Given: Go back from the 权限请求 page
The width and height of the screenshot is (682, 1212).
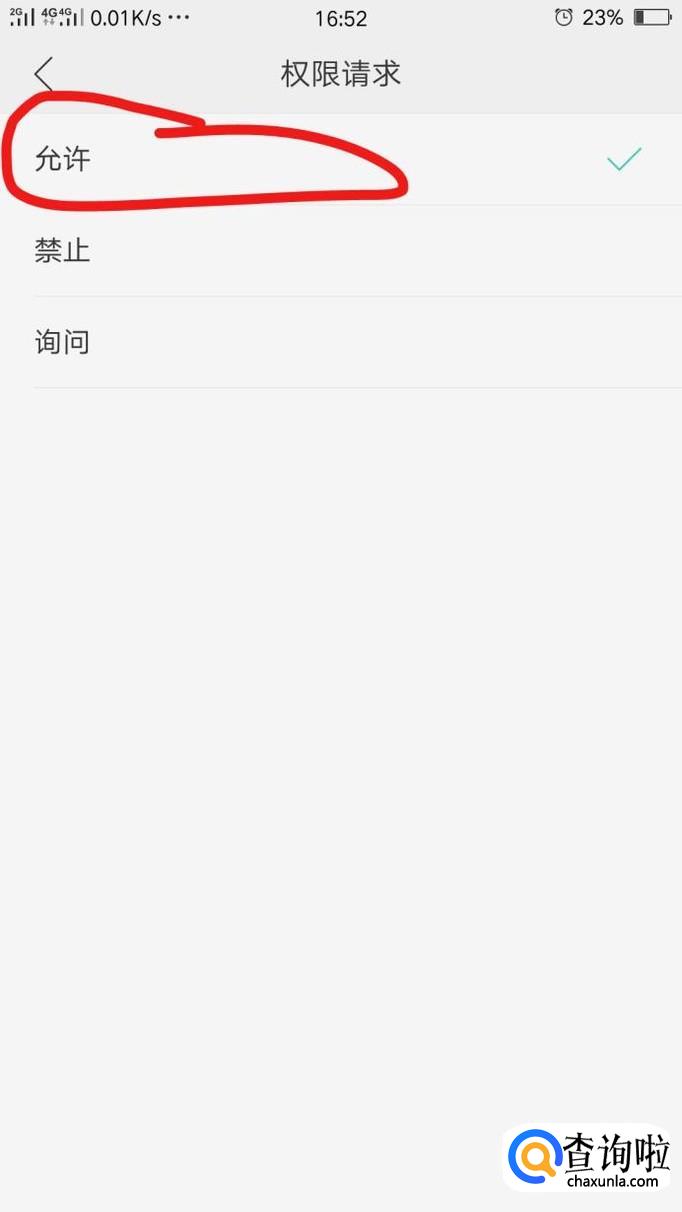Looking at the screenshot, I should (x=43, y=74).
